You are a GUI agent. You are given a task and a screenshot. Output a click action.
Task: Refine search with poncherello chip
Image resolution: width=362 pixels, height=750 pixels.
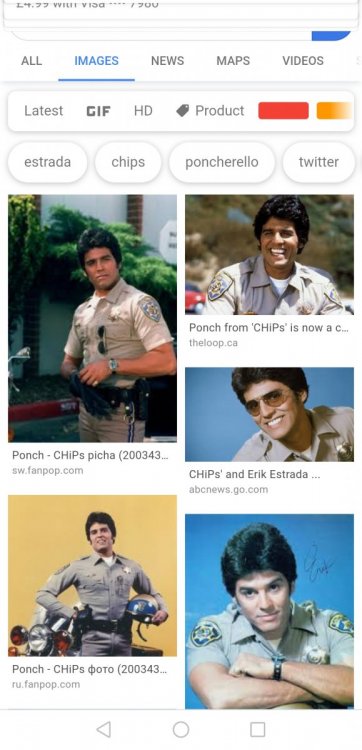(x=222, y=162)
